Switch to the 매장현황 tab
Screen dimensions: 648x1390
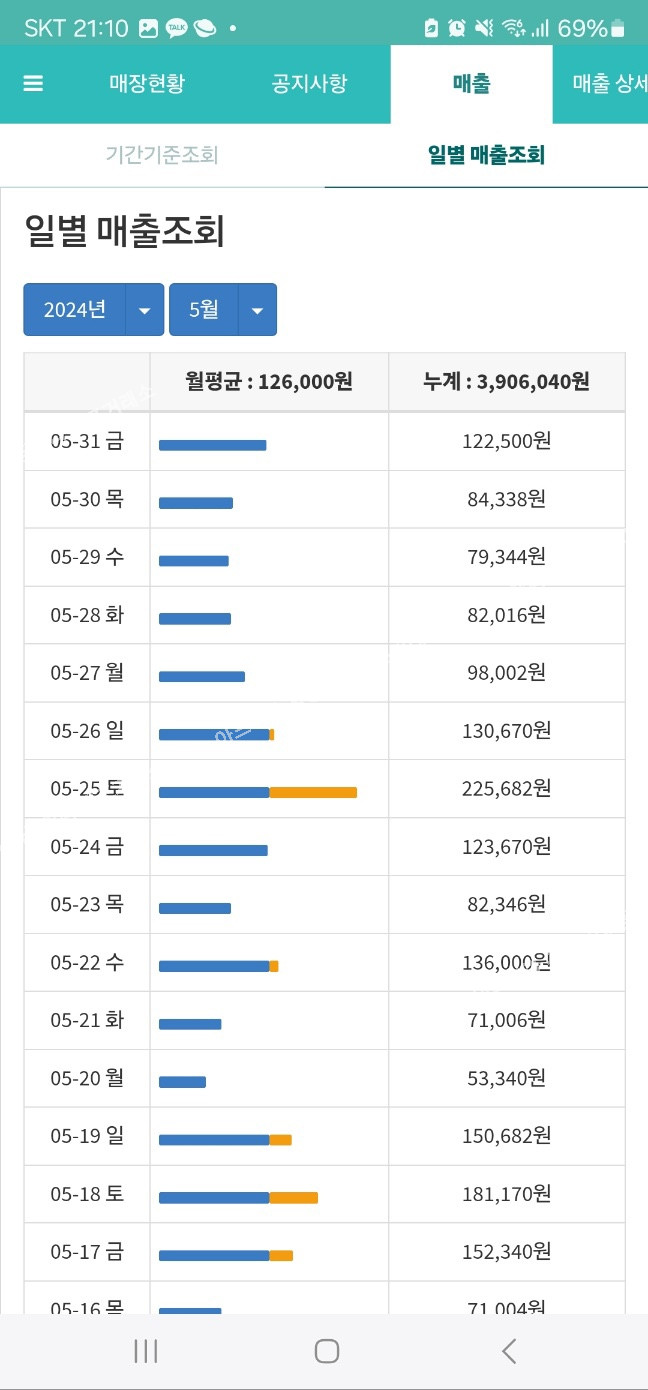tap(147, 84)
